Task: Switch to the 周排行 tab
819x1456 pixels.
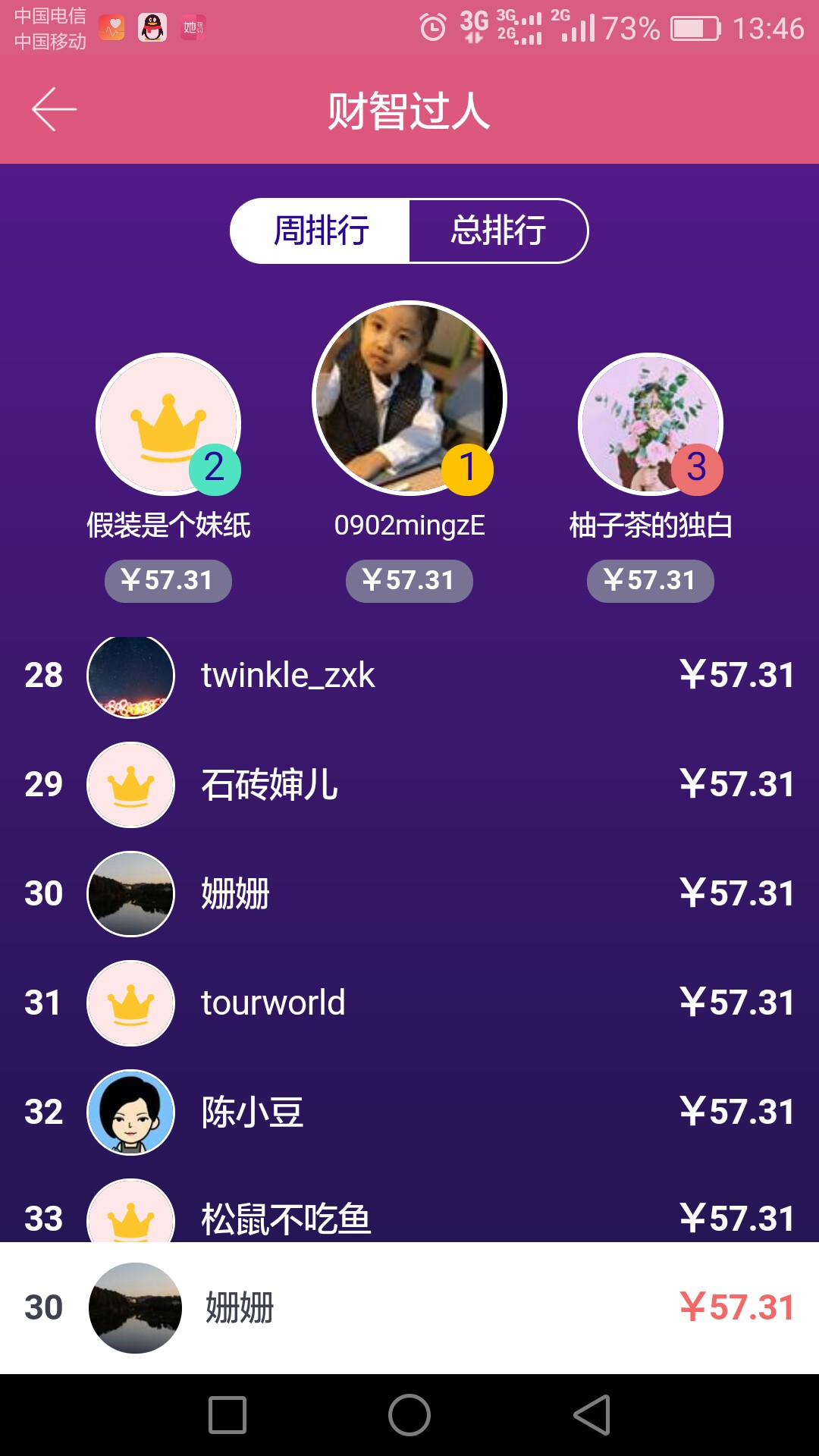Action: (320, 231)
